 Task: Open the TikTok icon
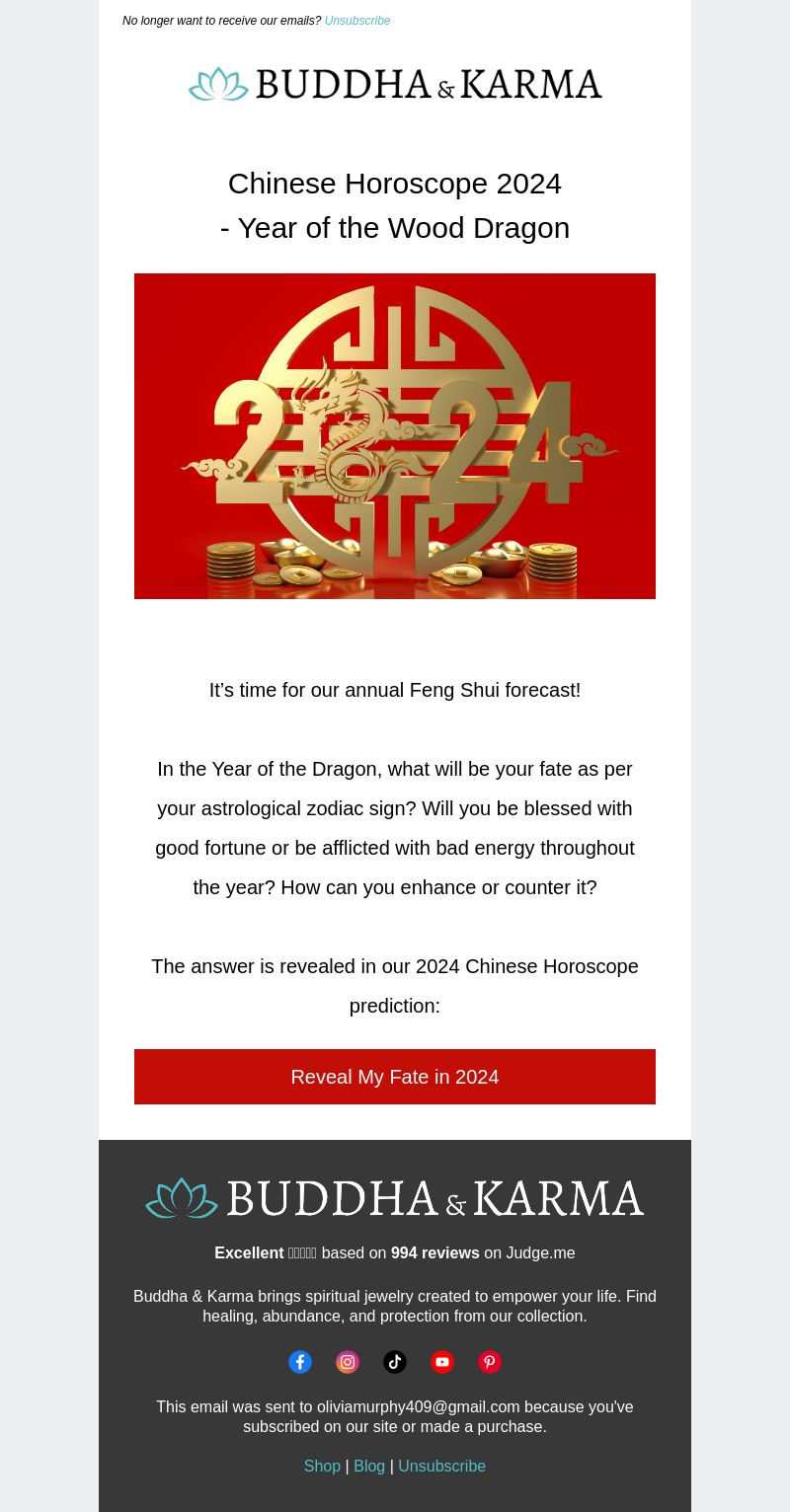(395, 1362)
